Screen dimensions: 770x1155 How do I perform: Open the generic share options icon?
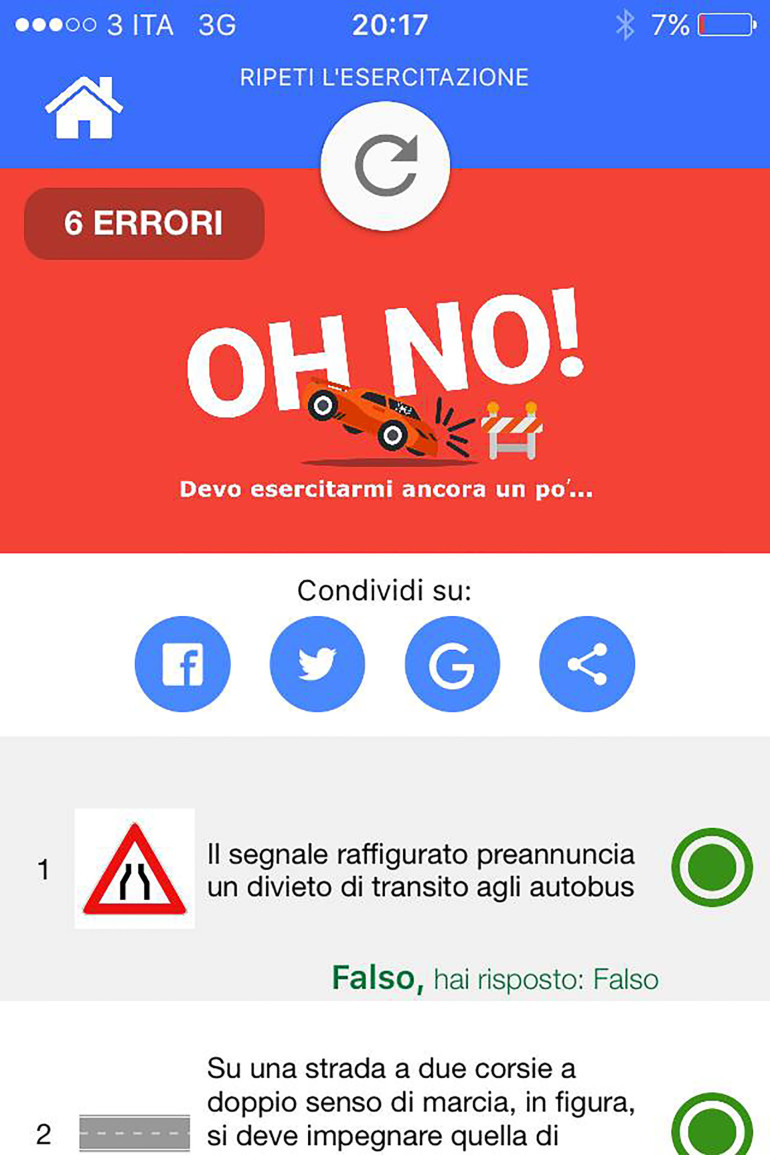(587, 664)
